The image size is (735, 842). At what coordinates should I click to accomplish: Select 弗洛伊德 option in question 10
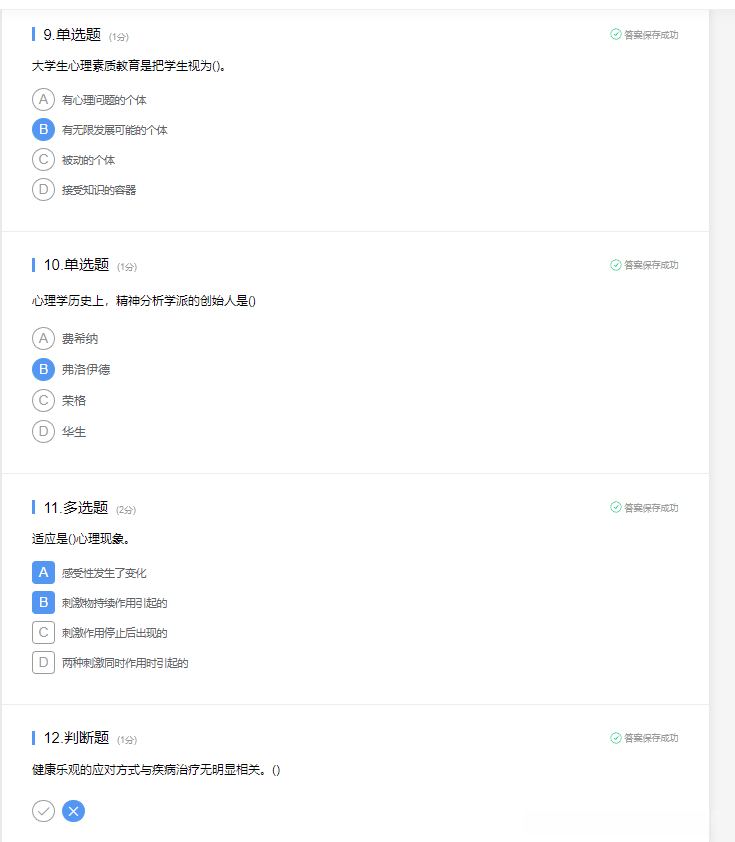pos(43,369)
